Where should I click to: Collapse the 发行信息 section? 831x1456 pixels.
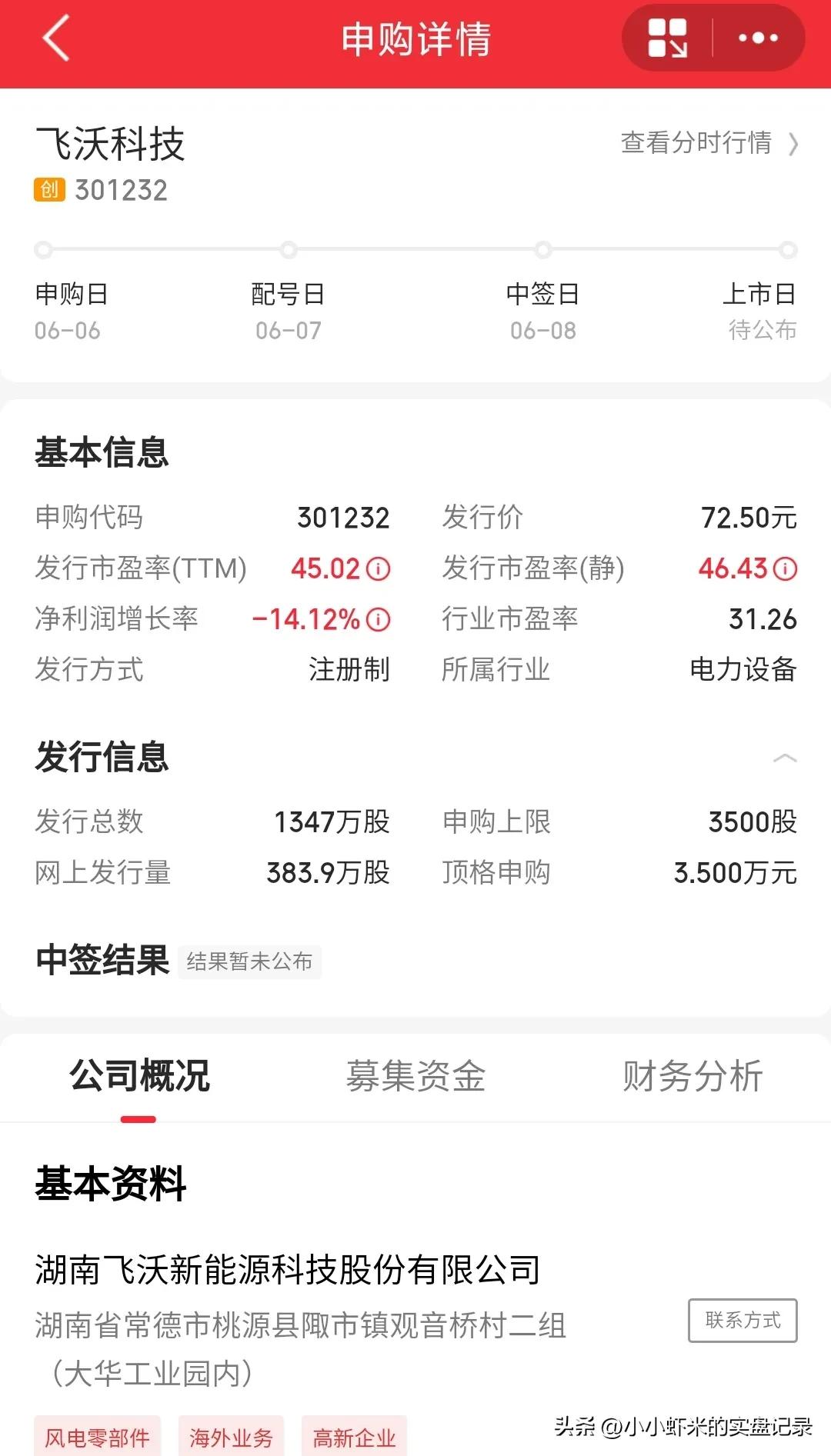785,758
